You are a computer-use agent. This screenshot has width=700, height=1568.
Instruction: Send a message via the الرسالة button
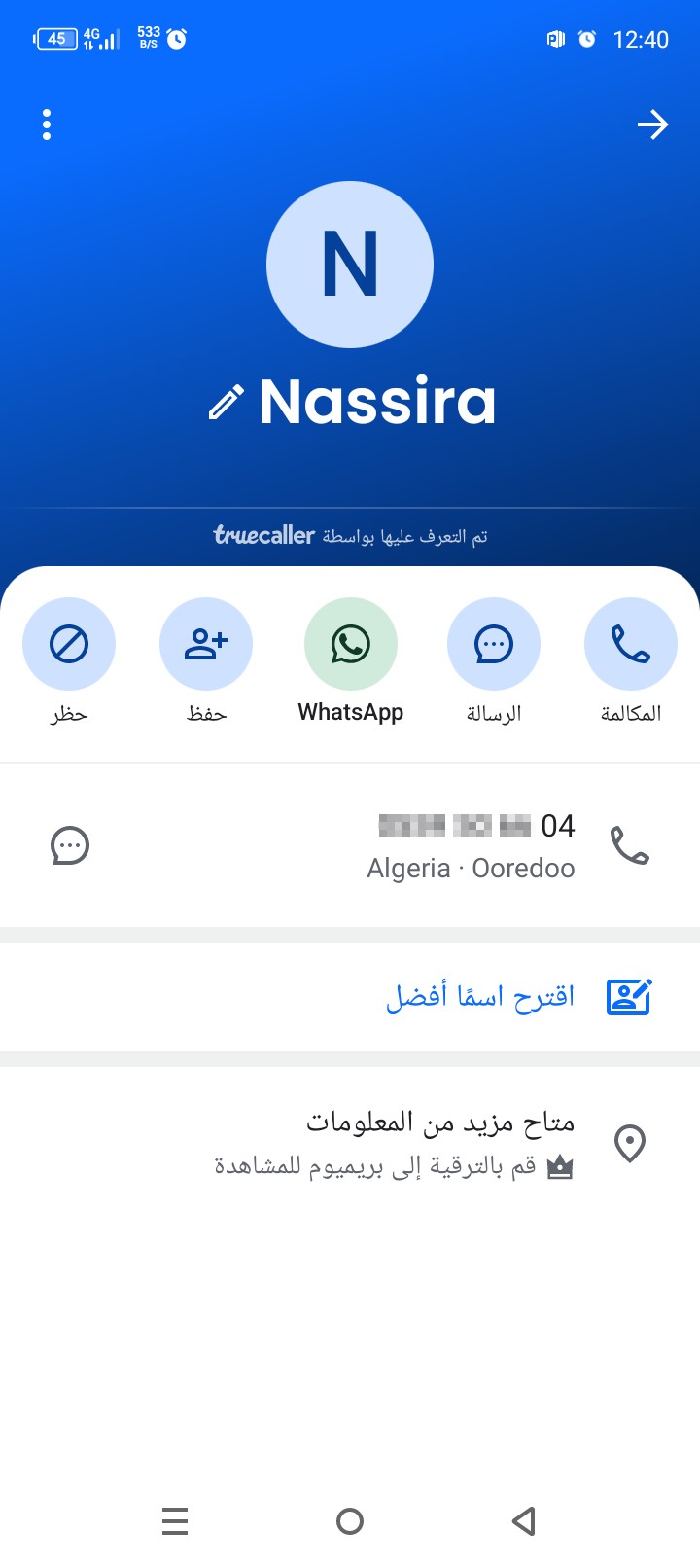pyautogui.click(x=494, y=644)
